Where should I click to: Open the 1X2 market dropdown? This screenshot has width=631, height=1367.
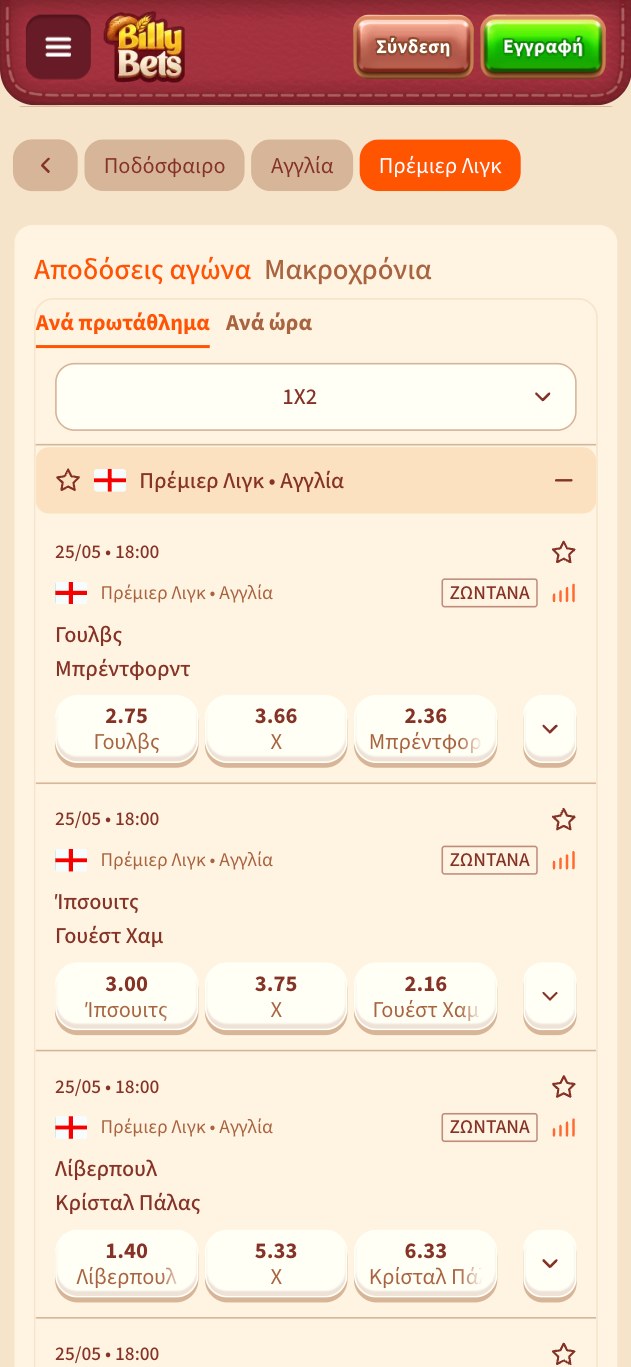(316, 397)
